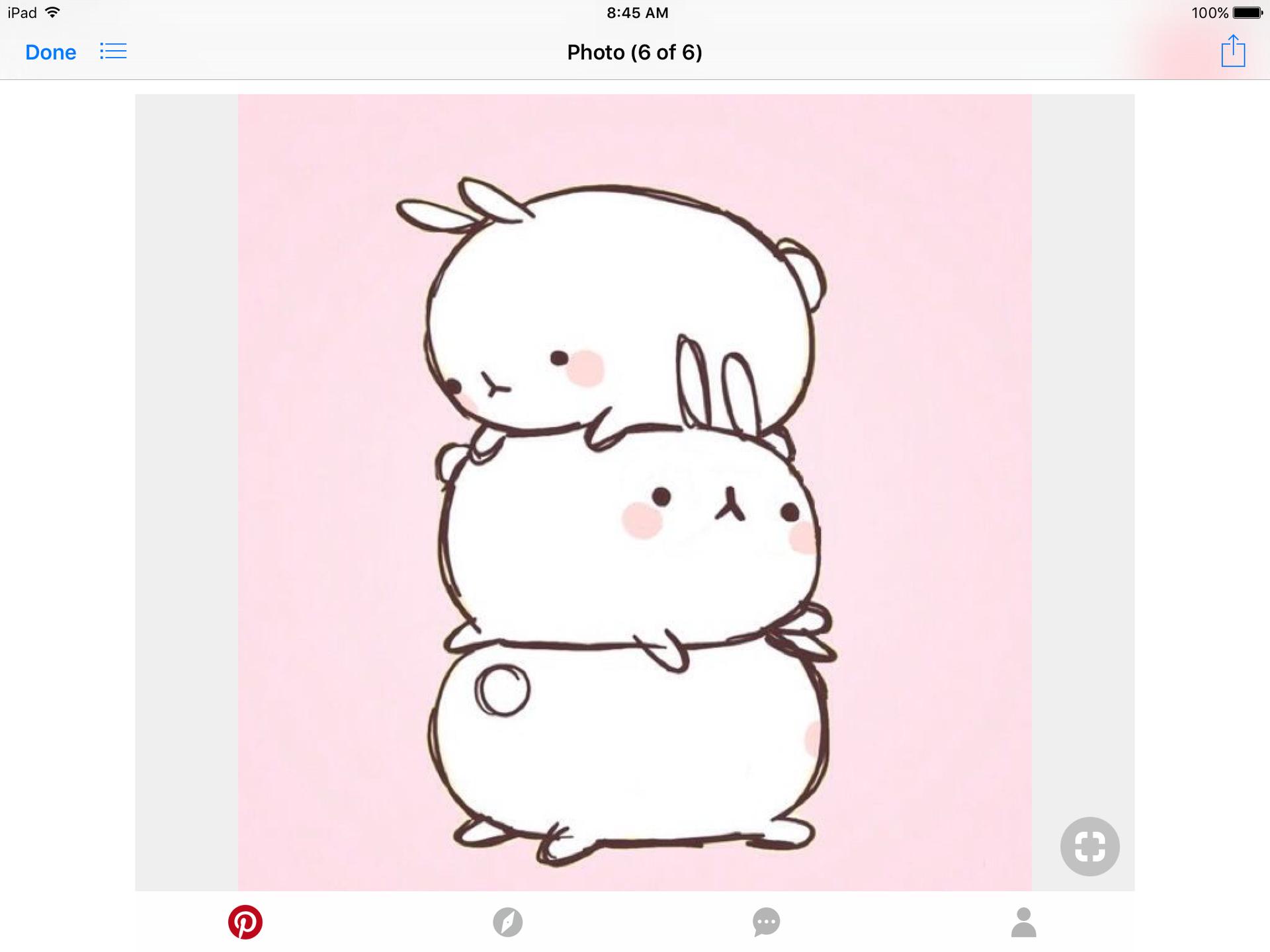Image resolution: width=1270 pixels, height=952 pixels.
Task: Share this photo
Action: [x=1233, y=52]
